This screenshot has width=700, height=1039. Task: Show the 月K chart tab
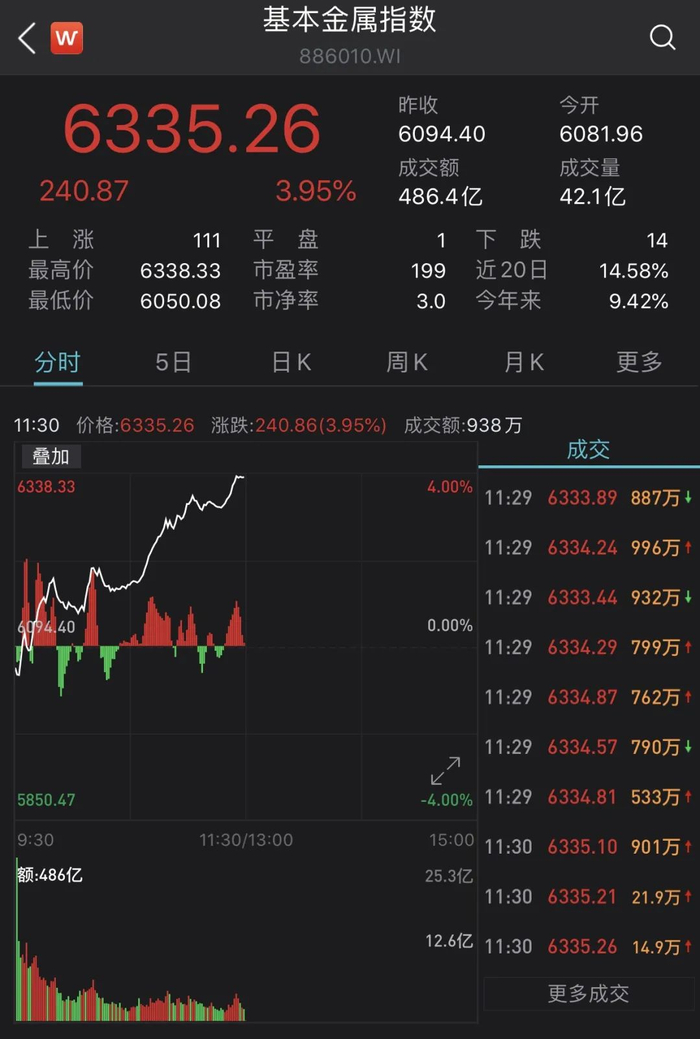(x=524, y=362)
